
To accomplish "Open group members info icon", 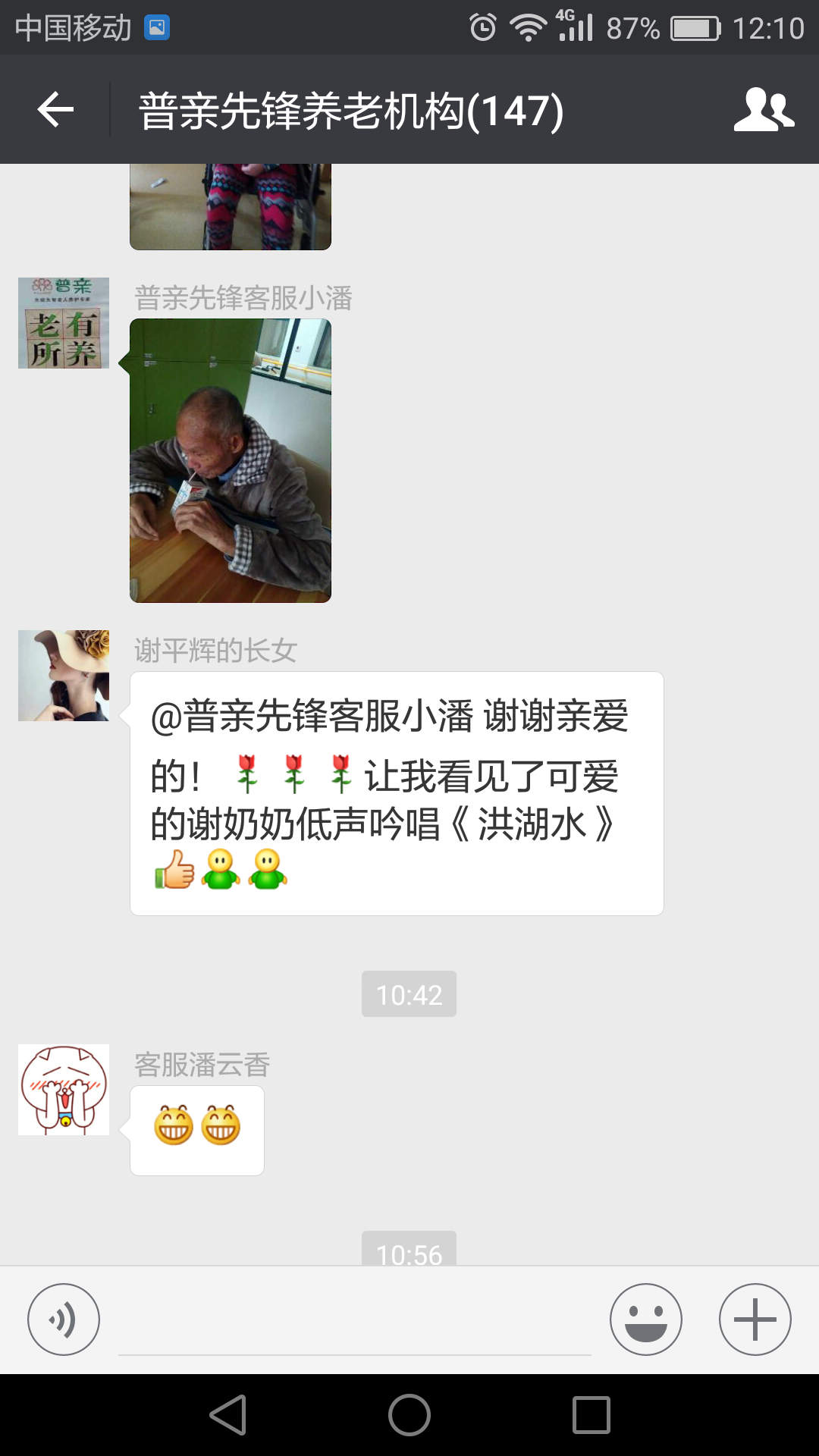I will coord(763,110).
